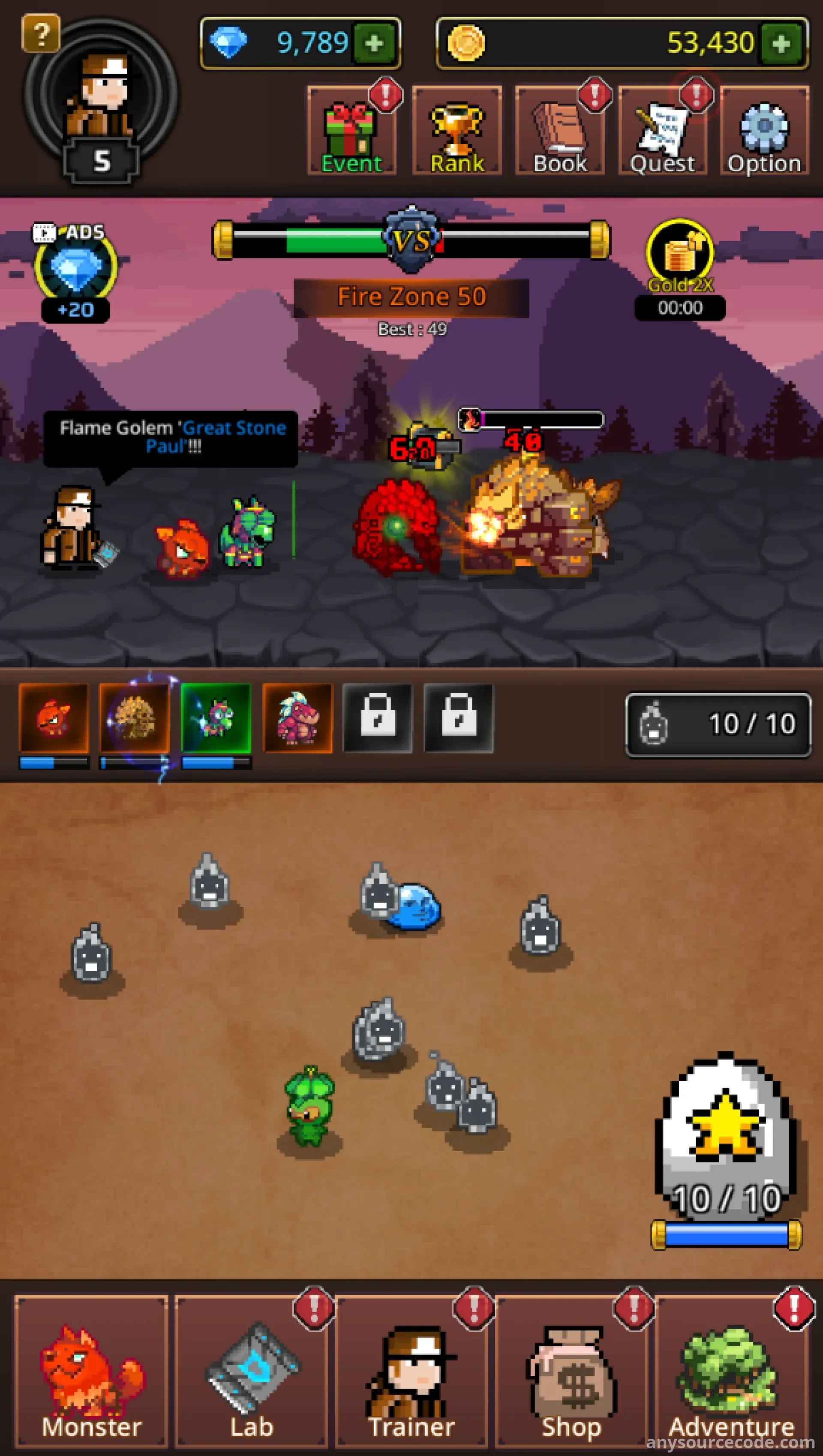Screen dimensions: 823x1456
Task: Open the help question mark
Action: click(41, 34)
